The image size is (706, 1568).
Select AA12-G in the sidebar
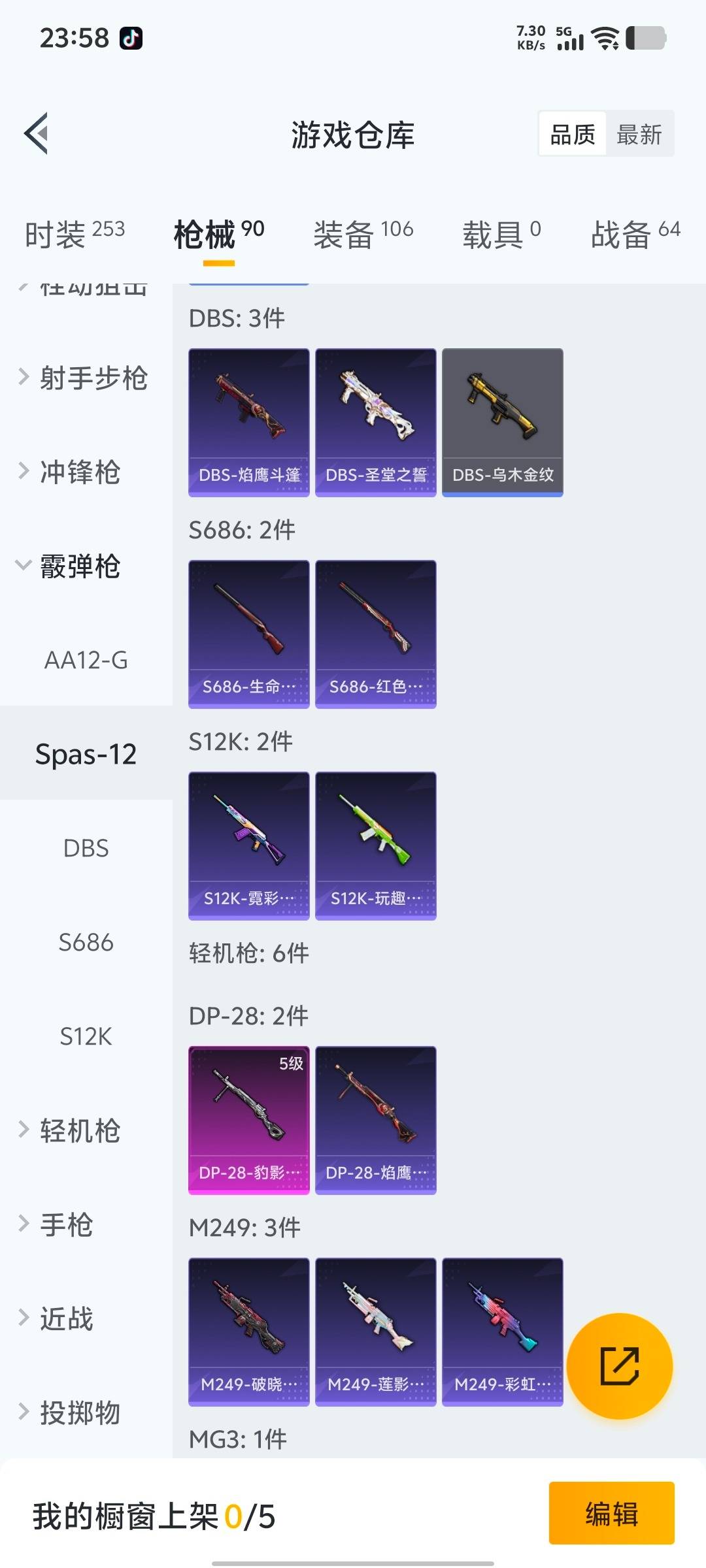tap(86, 661)
